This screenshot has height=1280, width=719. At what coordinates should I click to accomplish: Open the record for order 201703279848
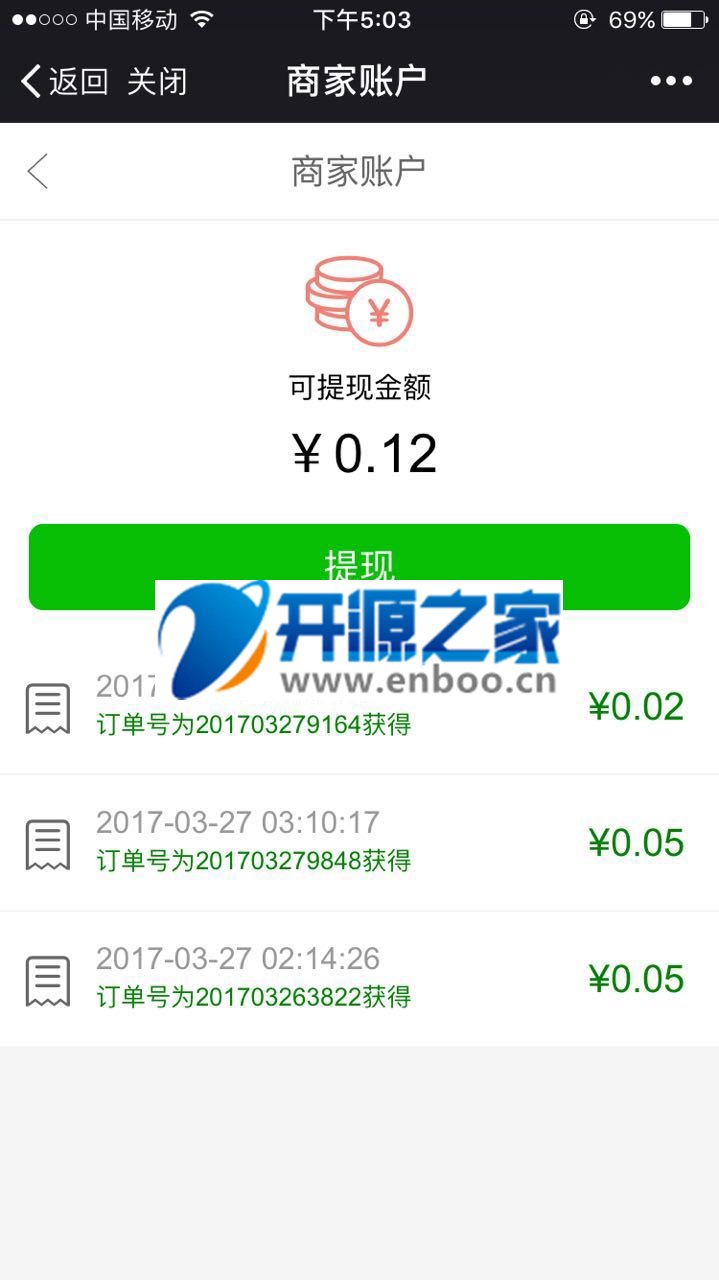pos(359,843)
